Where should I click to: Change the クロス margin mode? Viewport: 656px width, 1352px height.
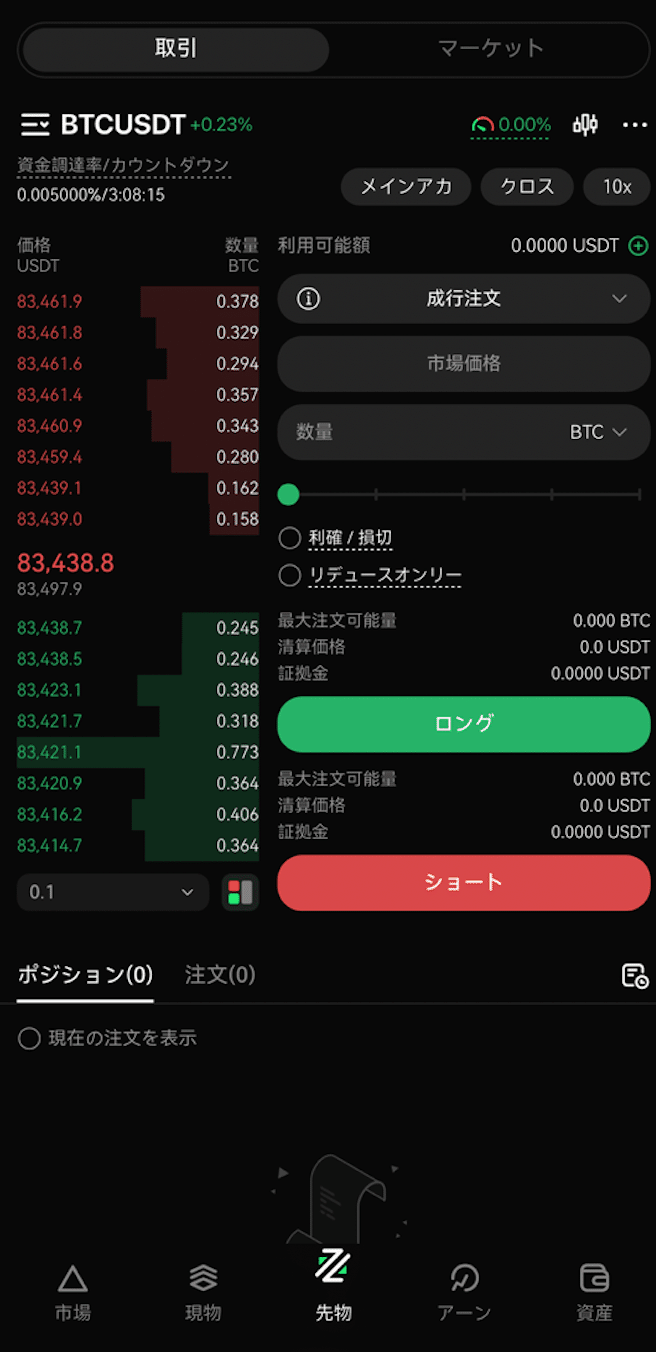[527, 186]
